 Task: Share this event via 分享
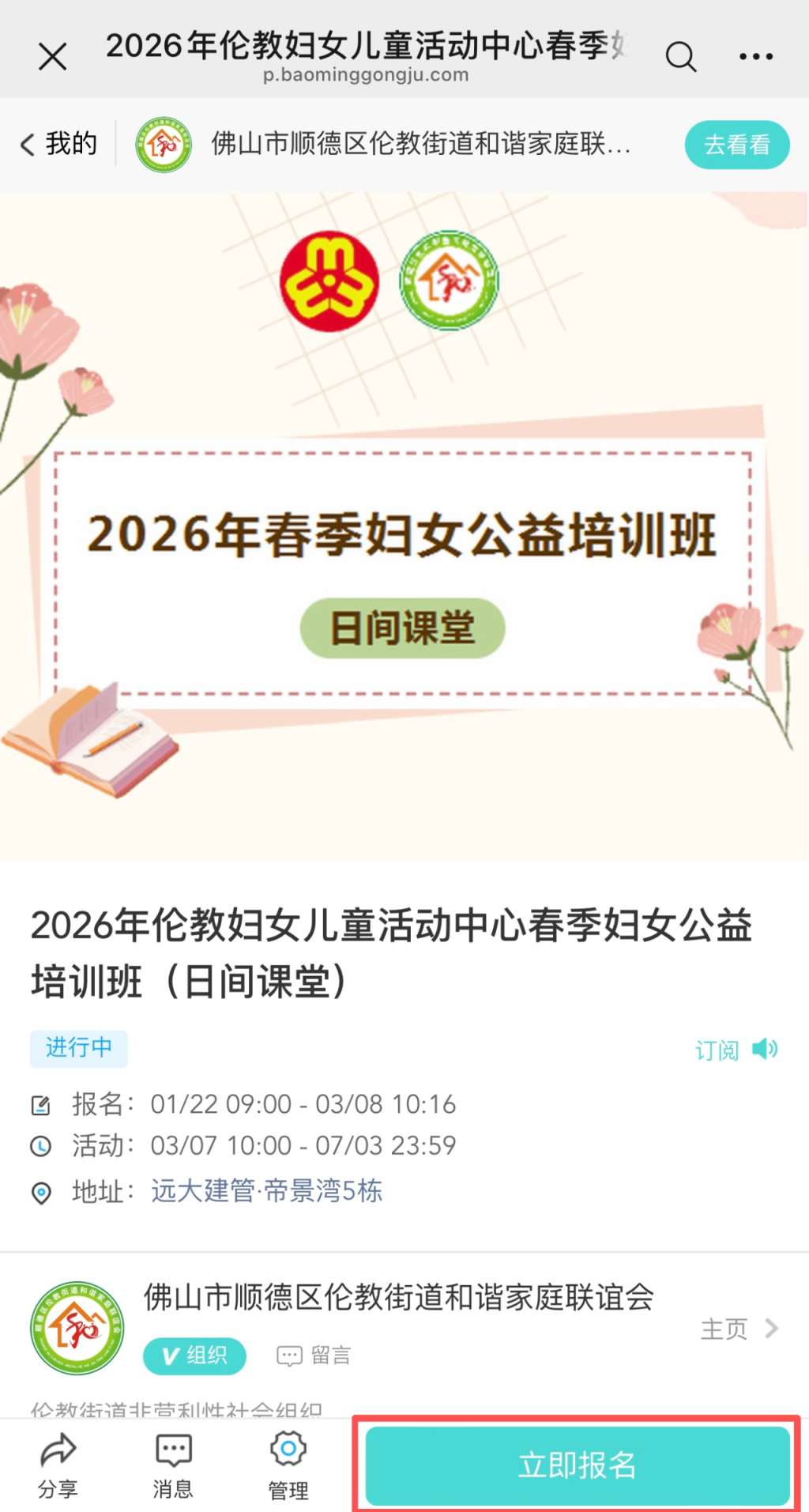[58, 1465]
